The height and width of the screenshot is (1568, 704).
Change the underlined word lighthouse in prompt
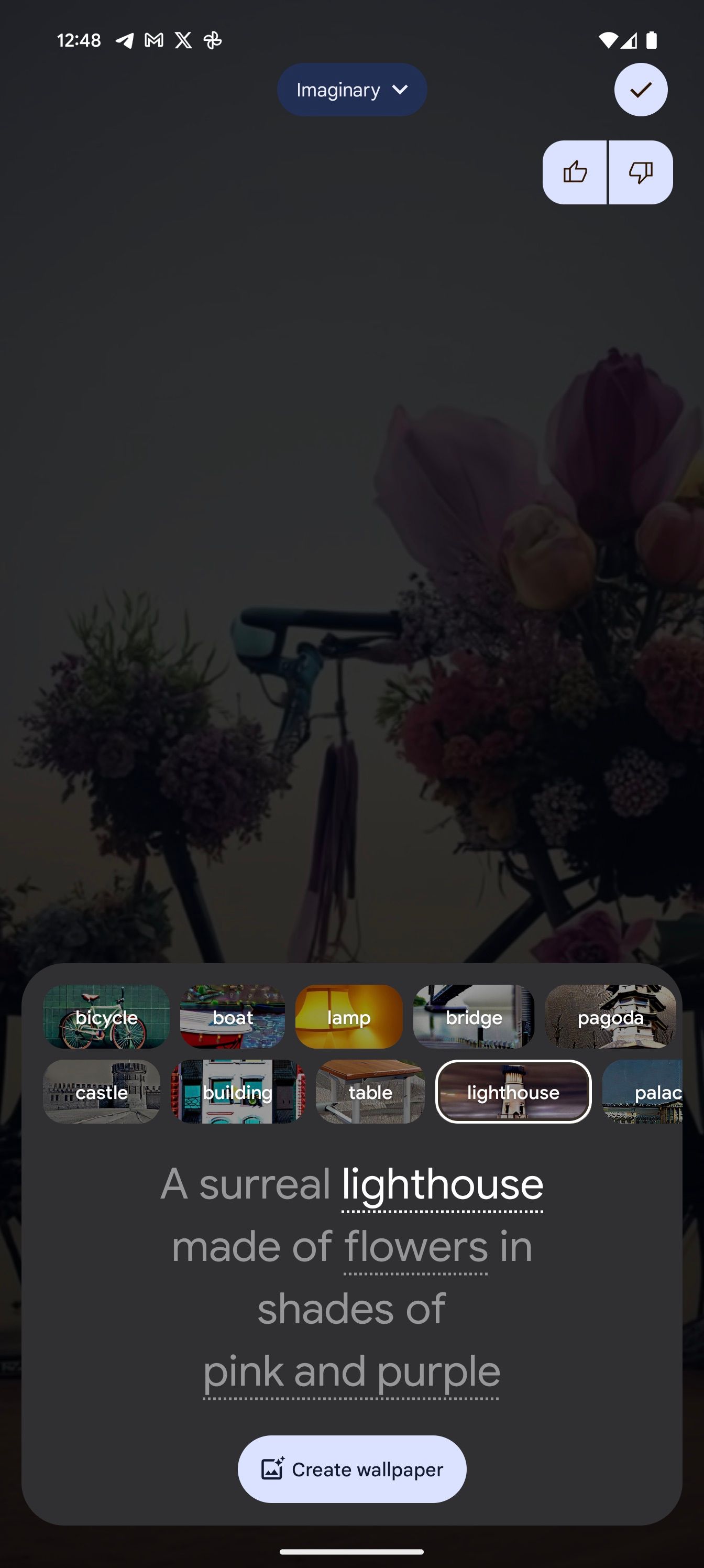pyautogui.click(x=442, y=1184)
